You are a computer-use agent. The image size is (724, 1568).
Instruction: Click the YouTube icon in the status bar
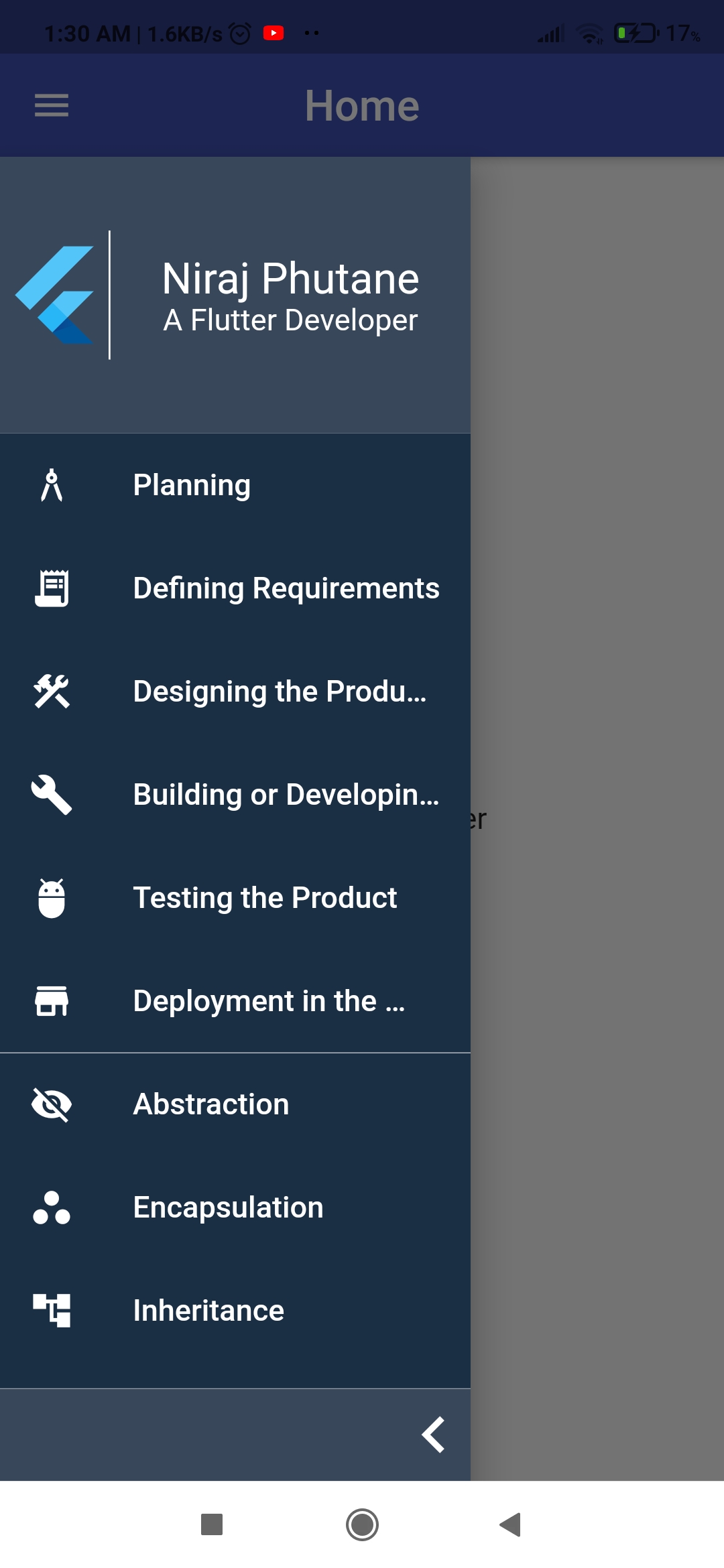point(274,32)
